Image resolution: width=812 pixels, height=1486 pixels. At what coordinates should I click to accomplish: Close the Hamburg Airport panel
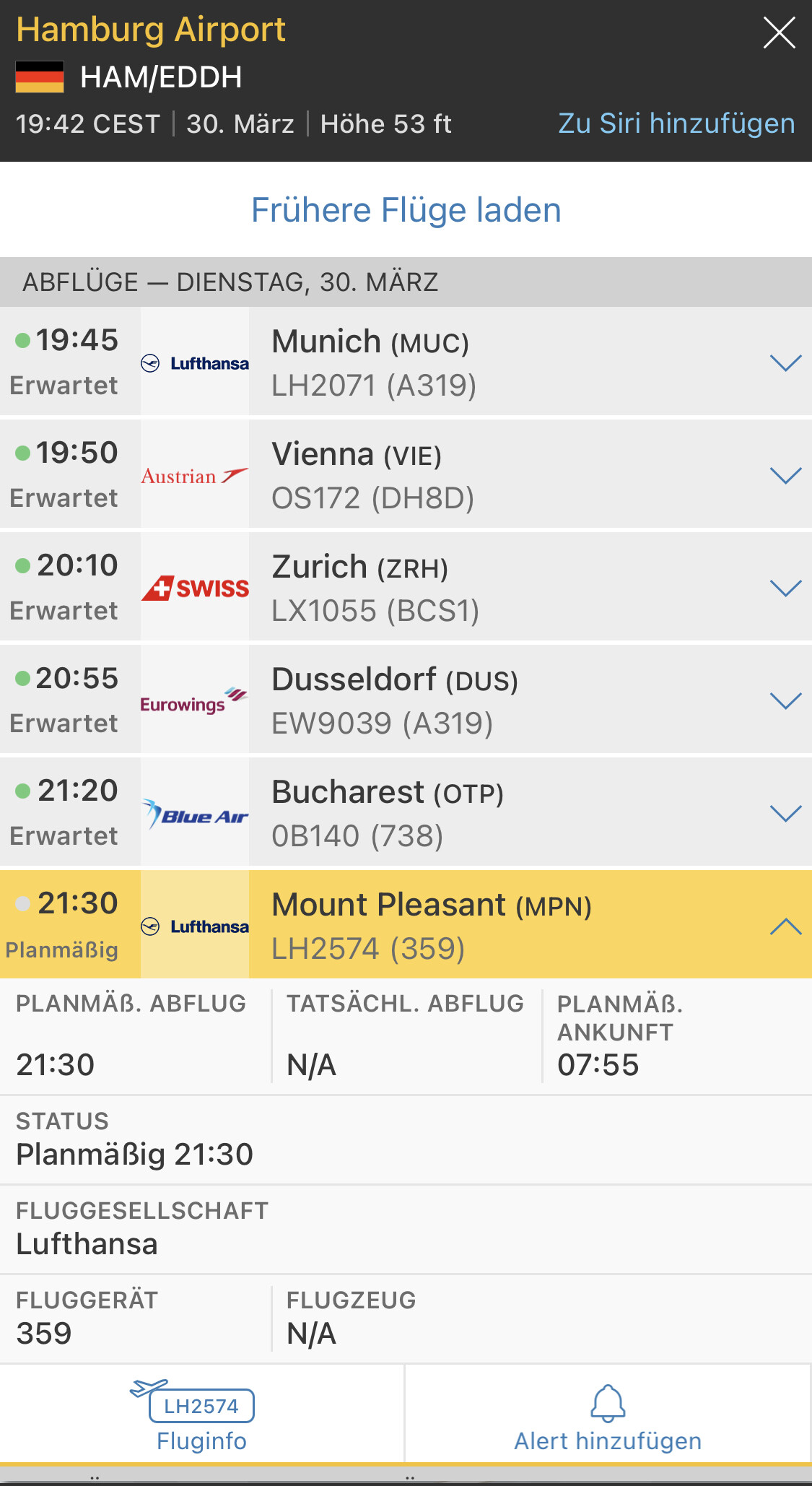(x=779, y=33)
